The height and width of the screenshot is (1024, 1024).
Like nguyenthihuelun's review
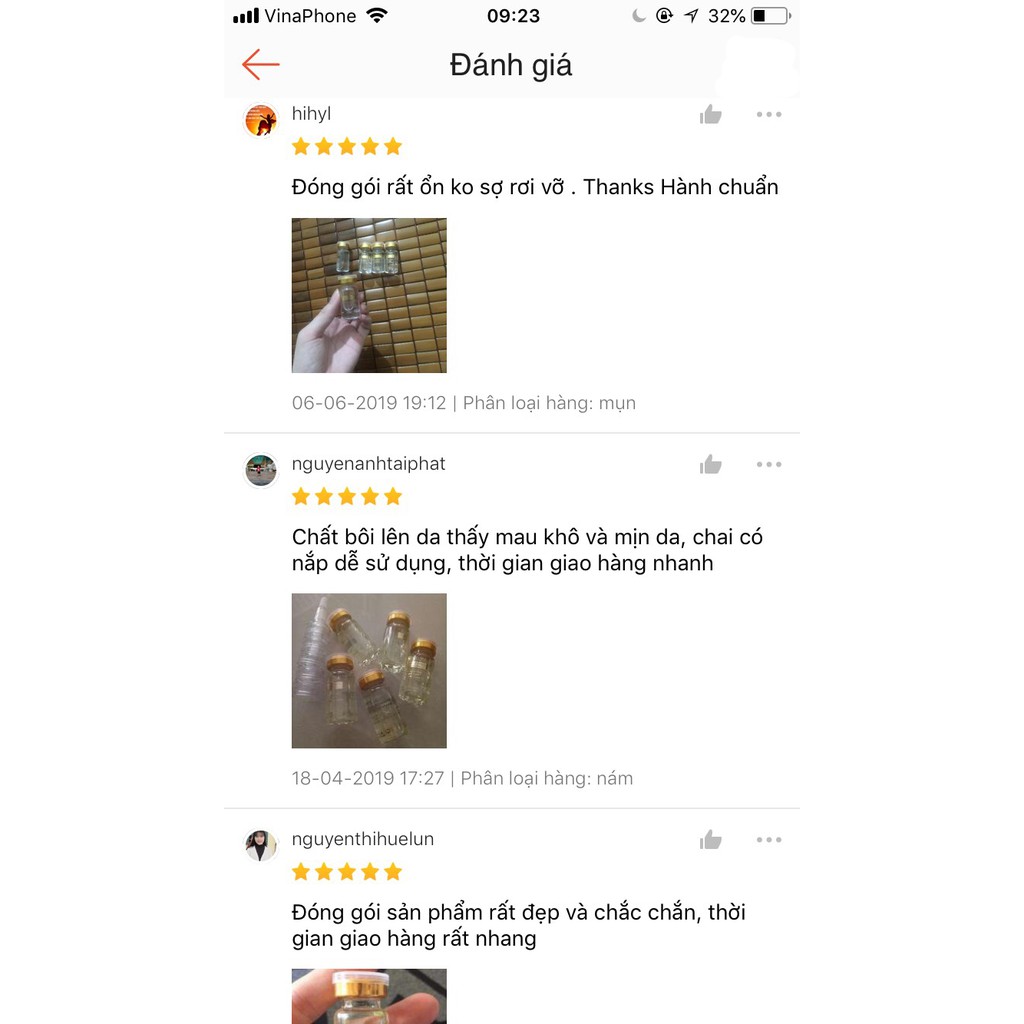pos(711,840)
